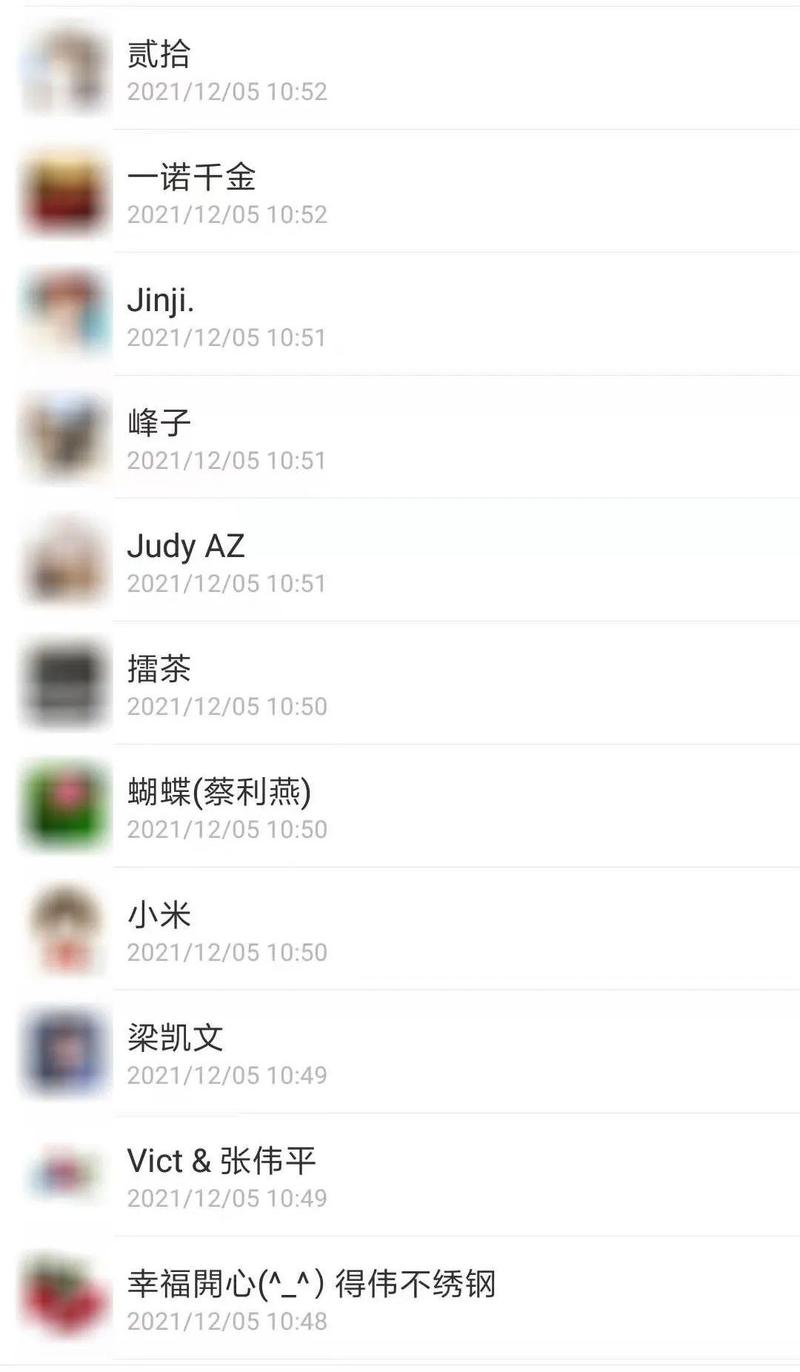View the Judy AZ entry
Screen dimensions: 800x1372
[400, 560]
